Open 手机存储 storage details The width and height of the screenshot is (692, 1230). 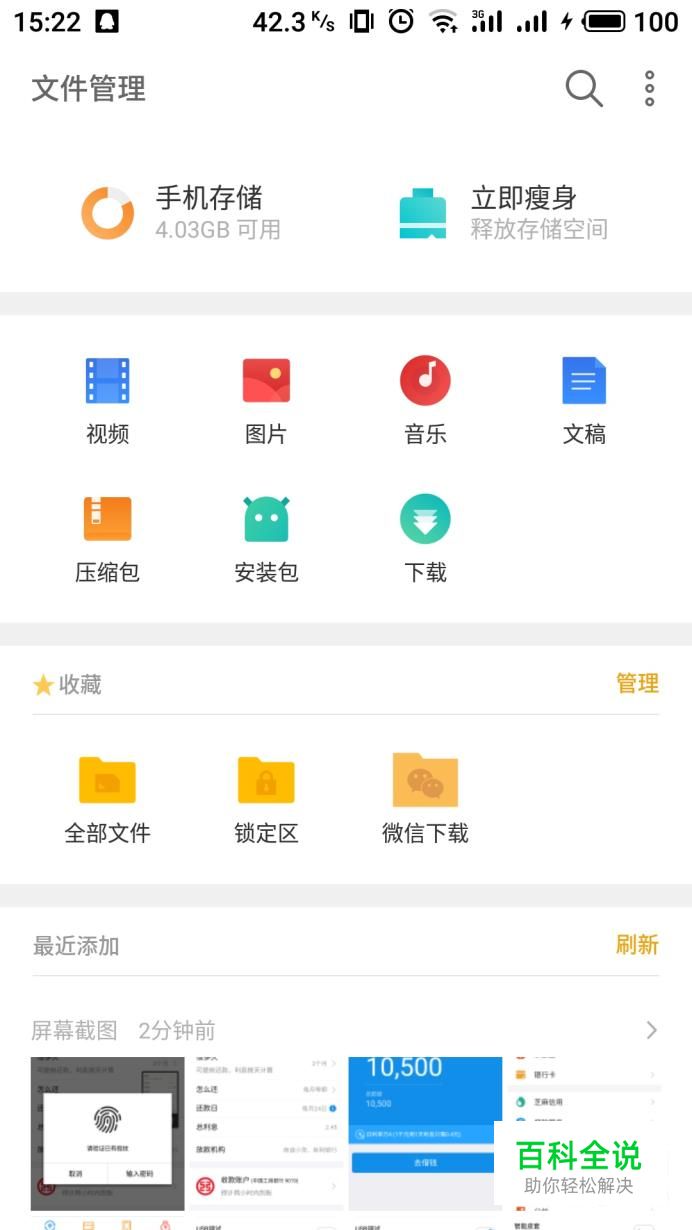pos(181,212)
